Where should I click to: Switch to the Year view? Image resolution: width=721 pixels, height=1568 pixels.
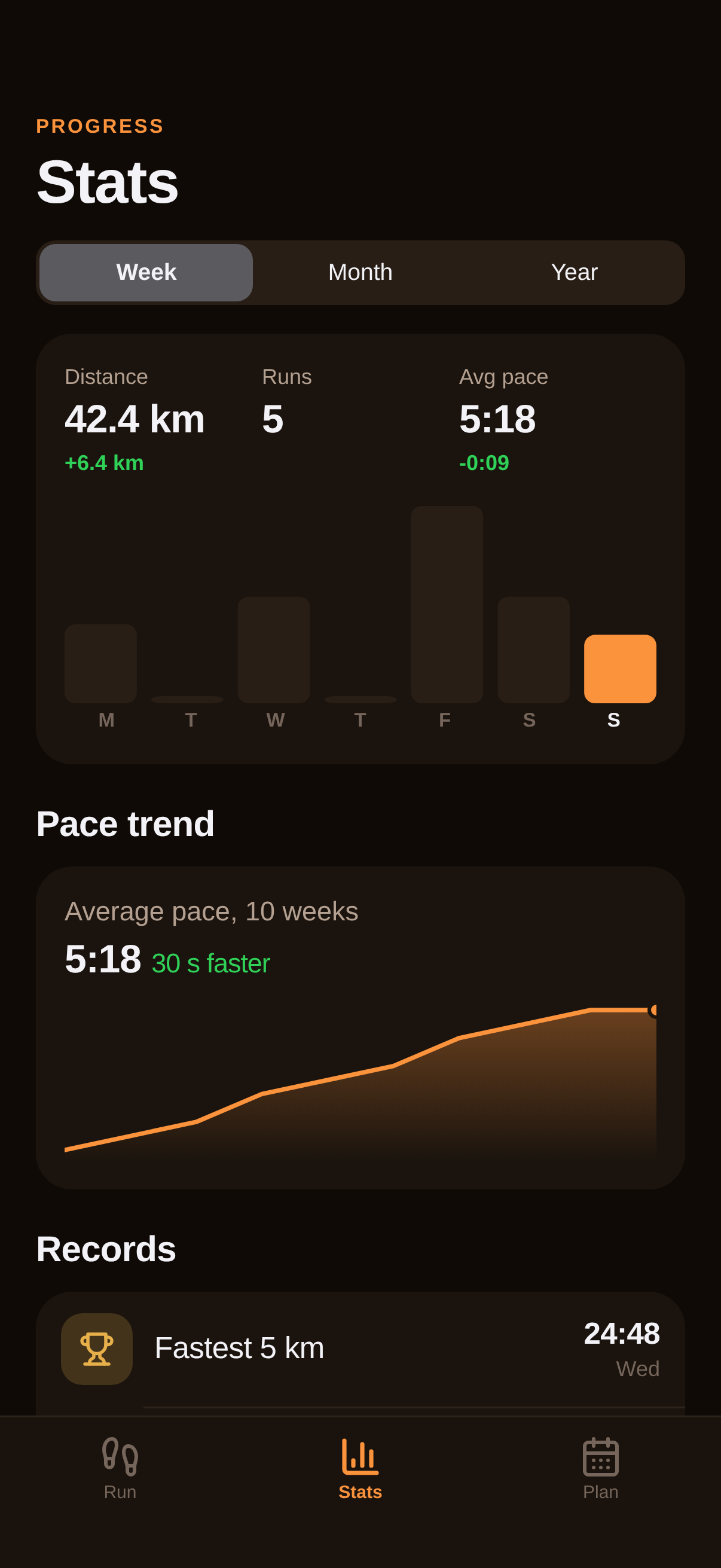[x=575, y=273]
